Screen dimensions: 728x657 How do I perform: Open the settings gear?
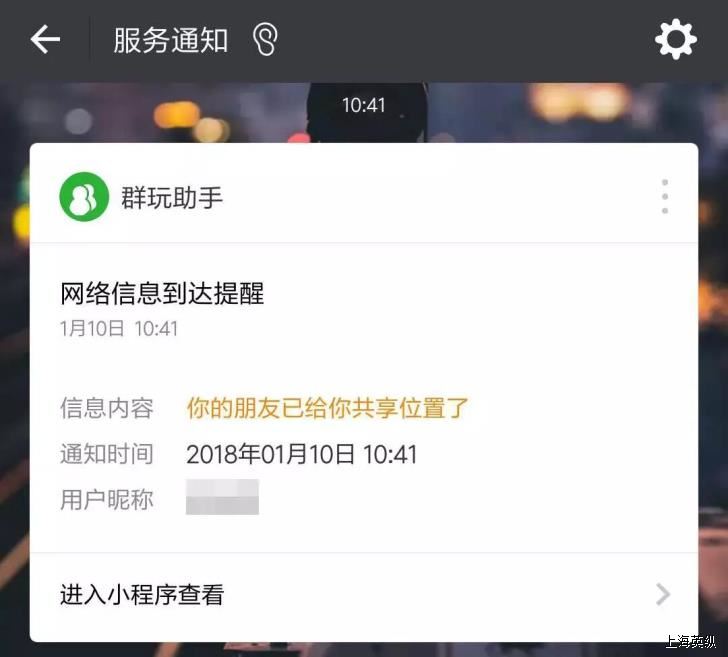coord(675,40)
